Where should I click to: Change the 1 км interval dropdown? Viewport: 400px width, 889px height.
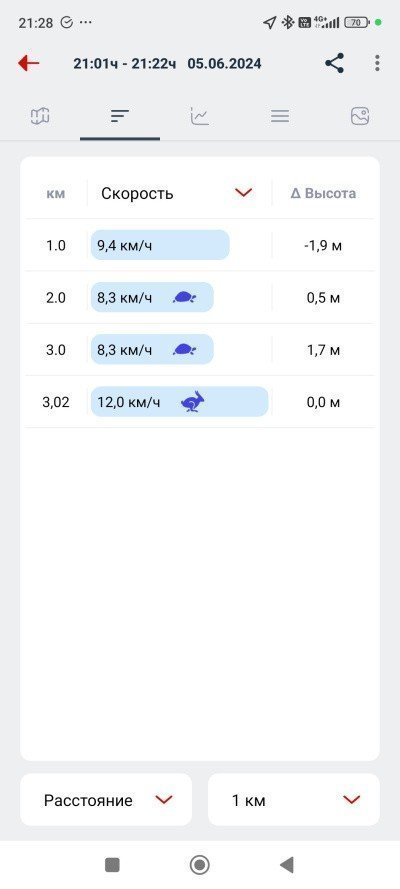[x=293, y=800]
